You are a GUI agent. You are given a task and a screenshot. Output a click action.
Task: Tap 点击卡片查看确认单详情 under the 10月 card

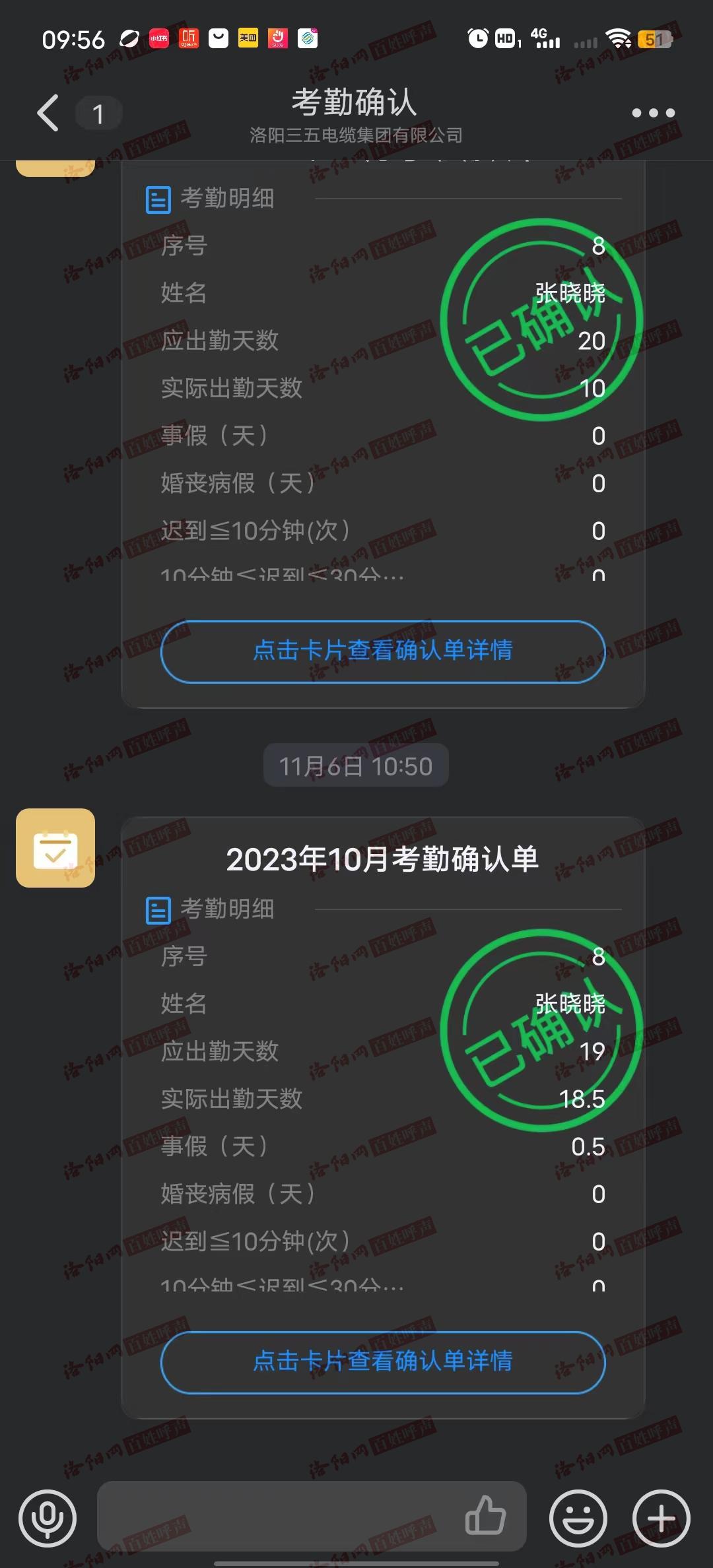tap(382, 1361)
